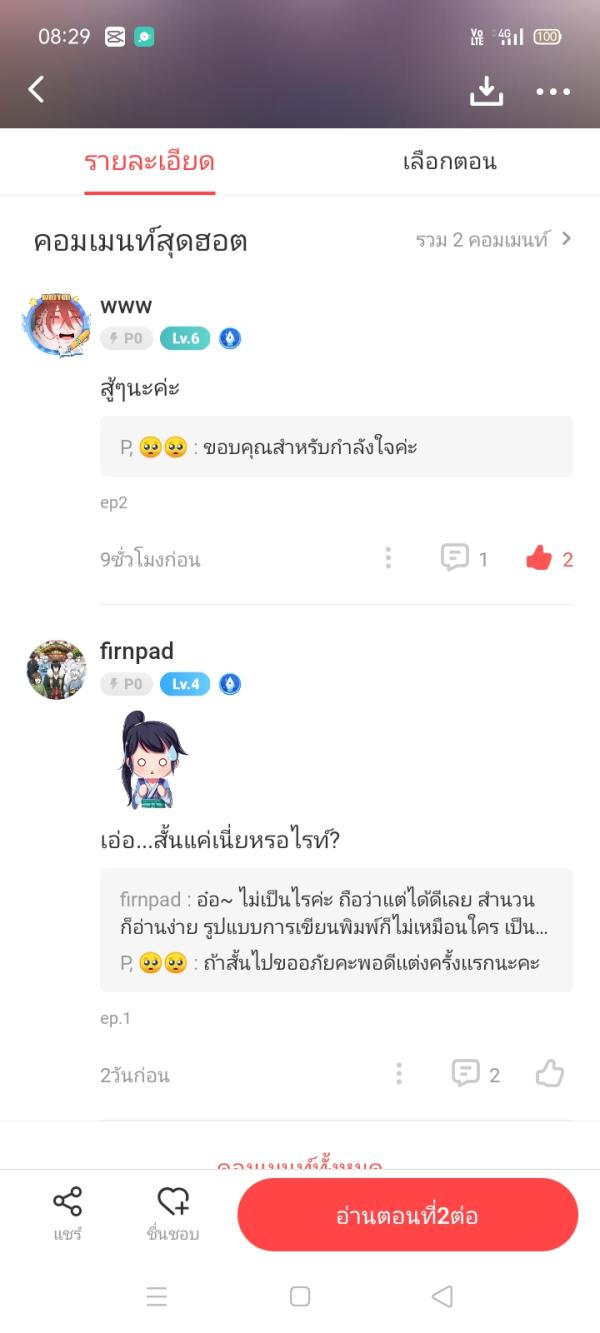Viewport: 600px width, 1333px height.
Task: Open www's profile picture
Action: 56,325
